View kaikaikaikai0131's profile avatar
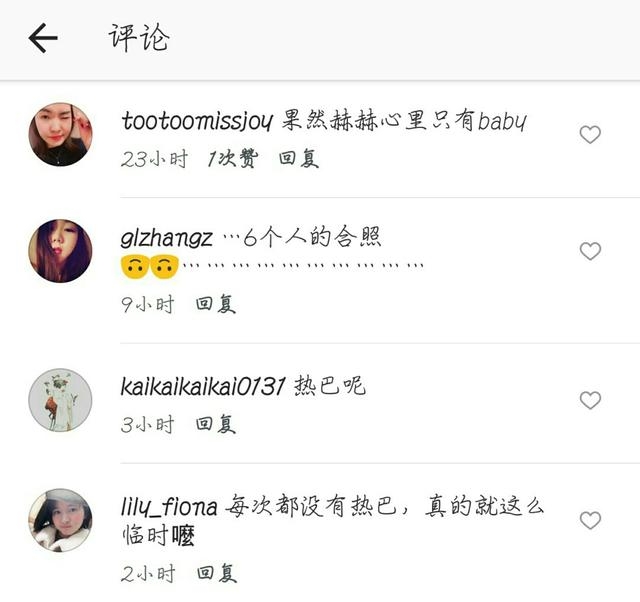Image resolution: width=640 pixels, height=602 pixels. click(x=60, y=400)
